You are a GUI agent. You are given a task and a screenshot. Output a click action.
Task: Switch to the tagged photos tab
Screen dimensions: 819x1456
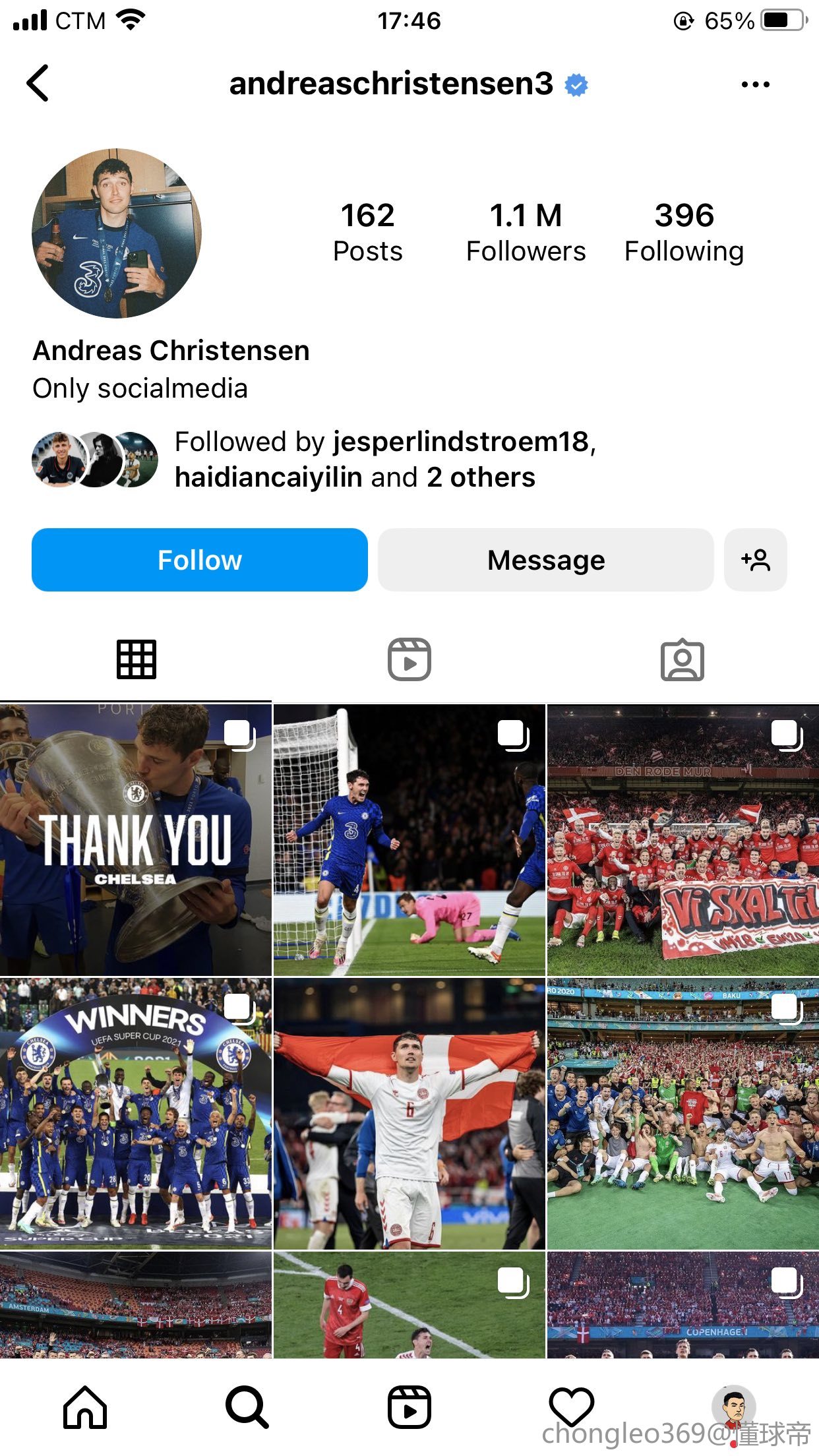click(x=682, y=659)
